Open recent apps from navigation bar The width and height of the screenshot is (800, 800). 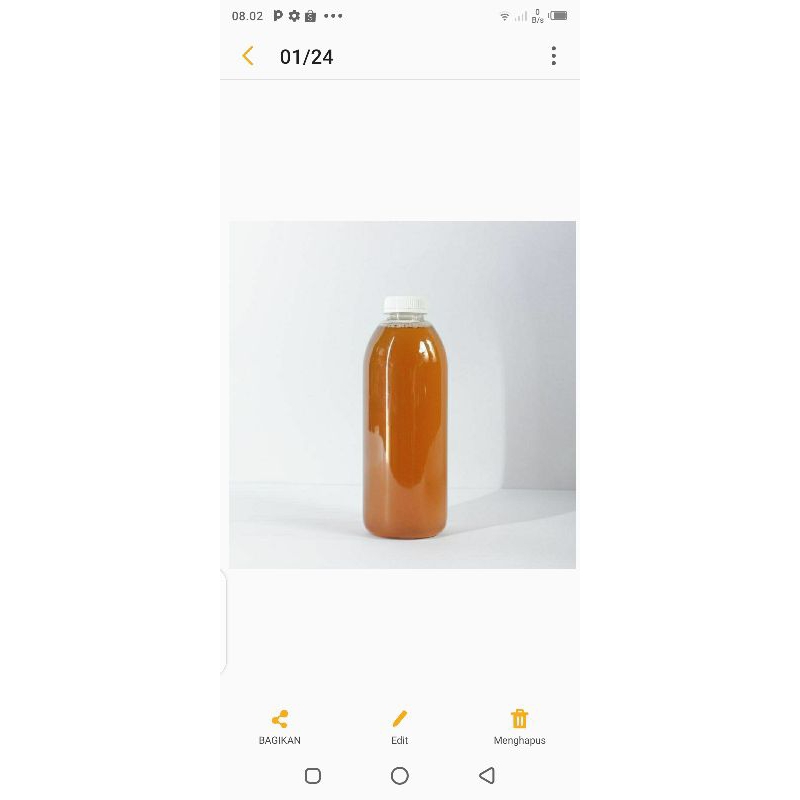click(313, 776)
